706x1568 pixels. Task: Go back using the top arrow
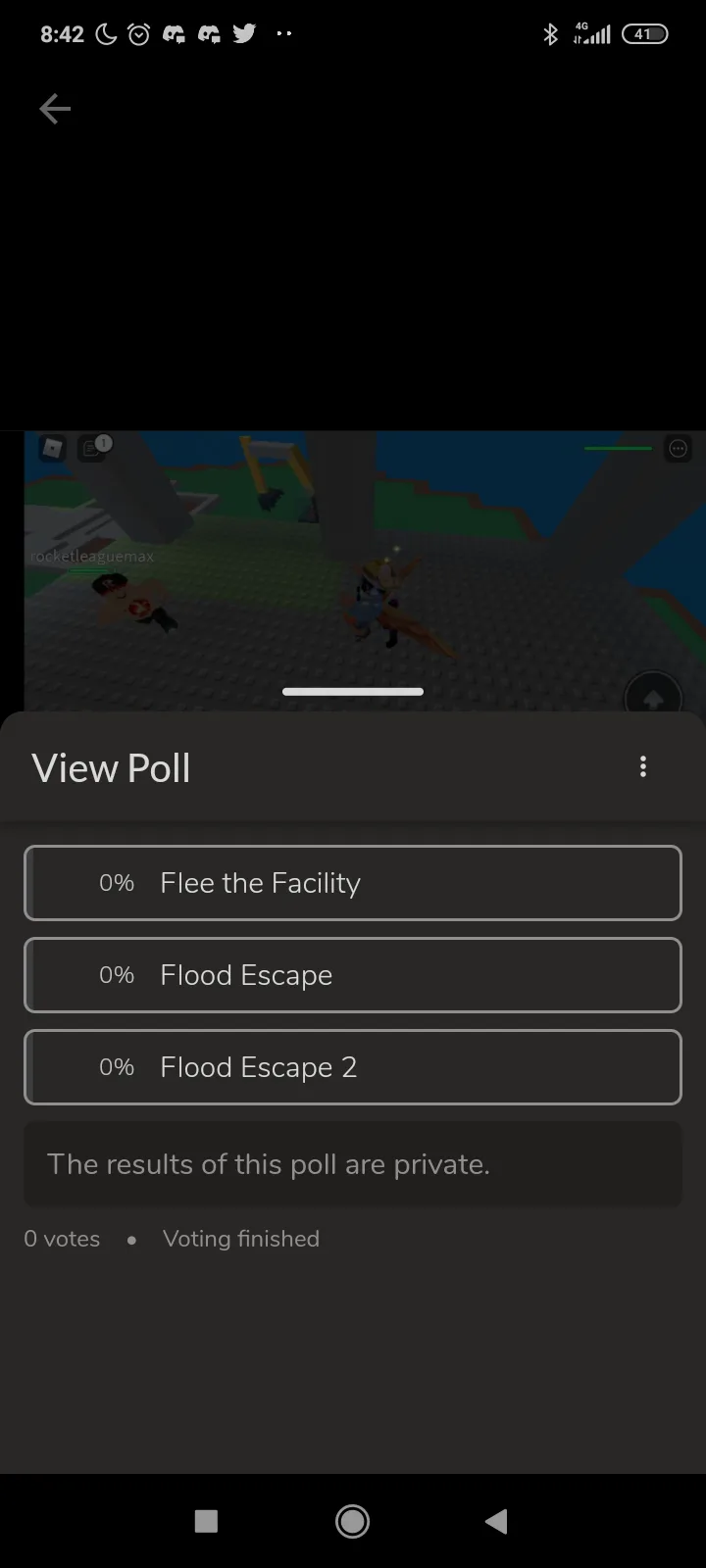pos(55,109)
